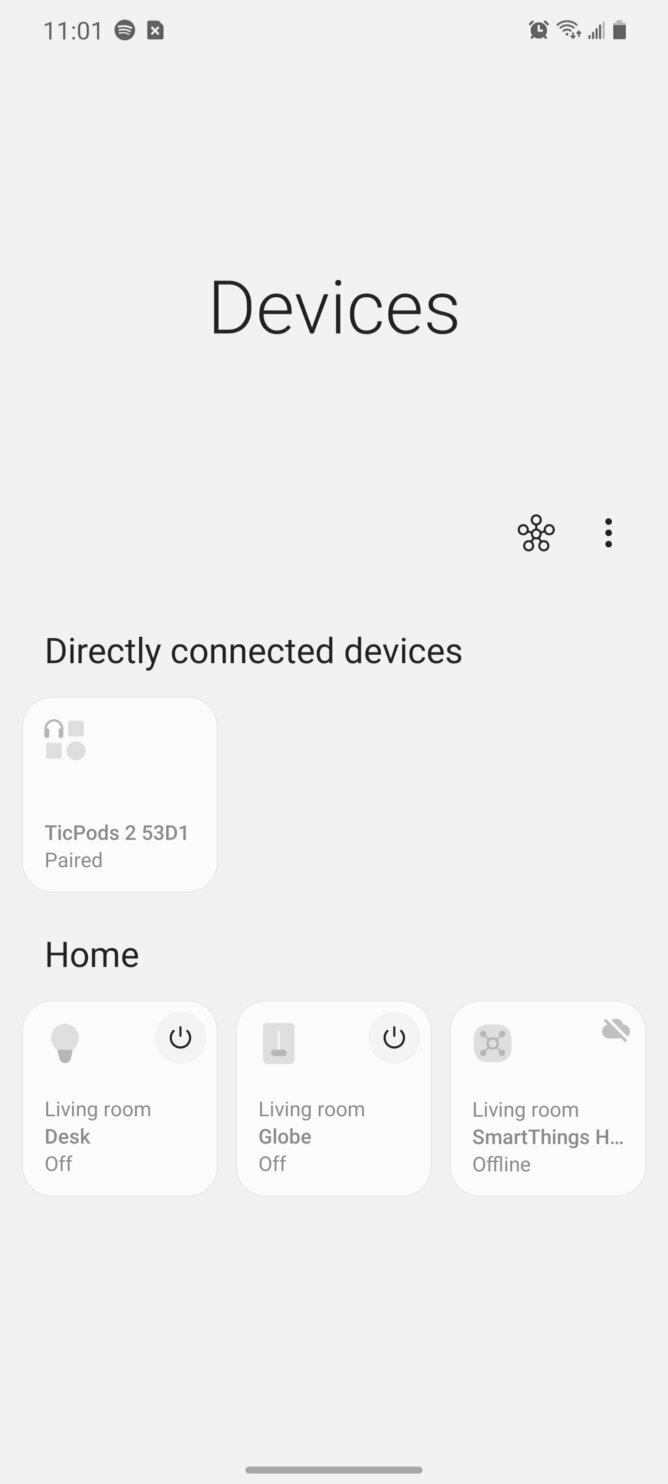Open the SmartThings Hub offline card
This screenshot has height=1484, width=668.
point(548,1098)
